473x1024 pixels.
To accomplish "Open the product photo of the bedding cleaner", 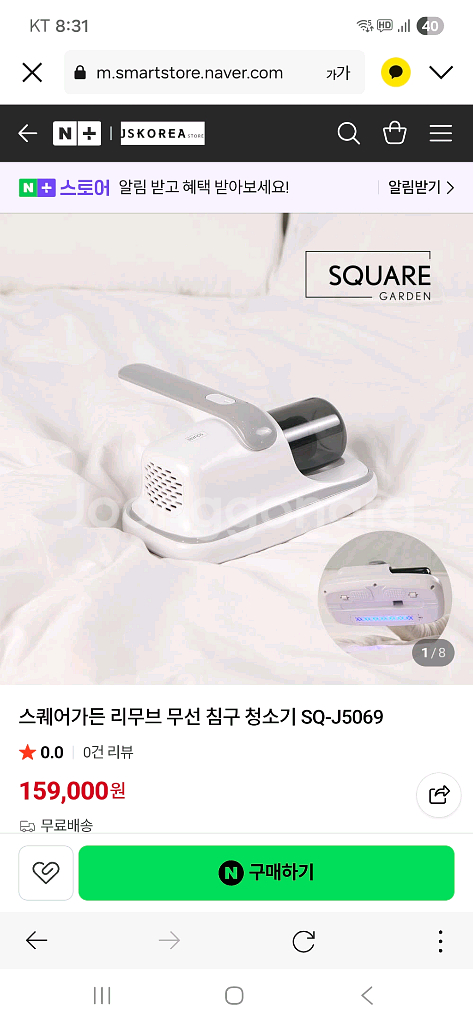I will click(x=236, y=449).
